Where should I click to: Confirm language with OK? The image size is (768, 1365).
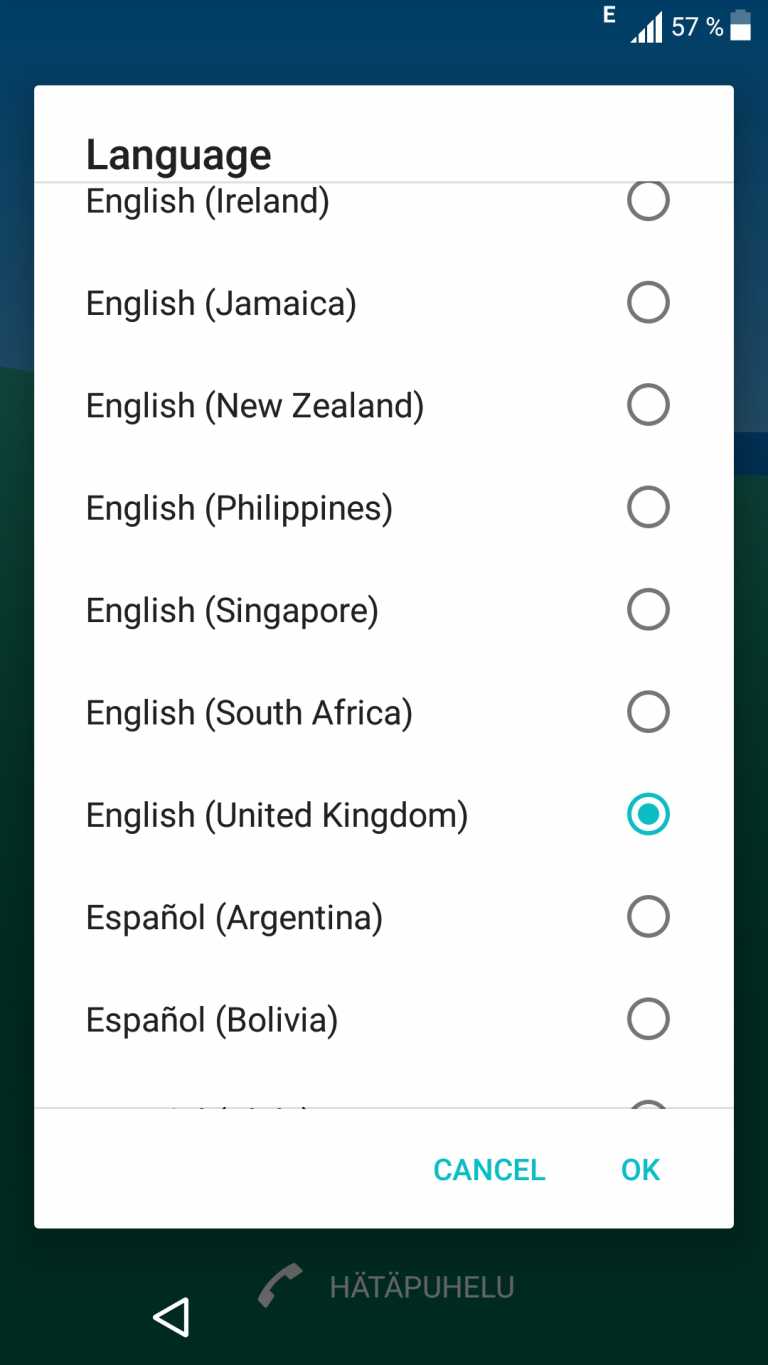[x=640, y=1169]
